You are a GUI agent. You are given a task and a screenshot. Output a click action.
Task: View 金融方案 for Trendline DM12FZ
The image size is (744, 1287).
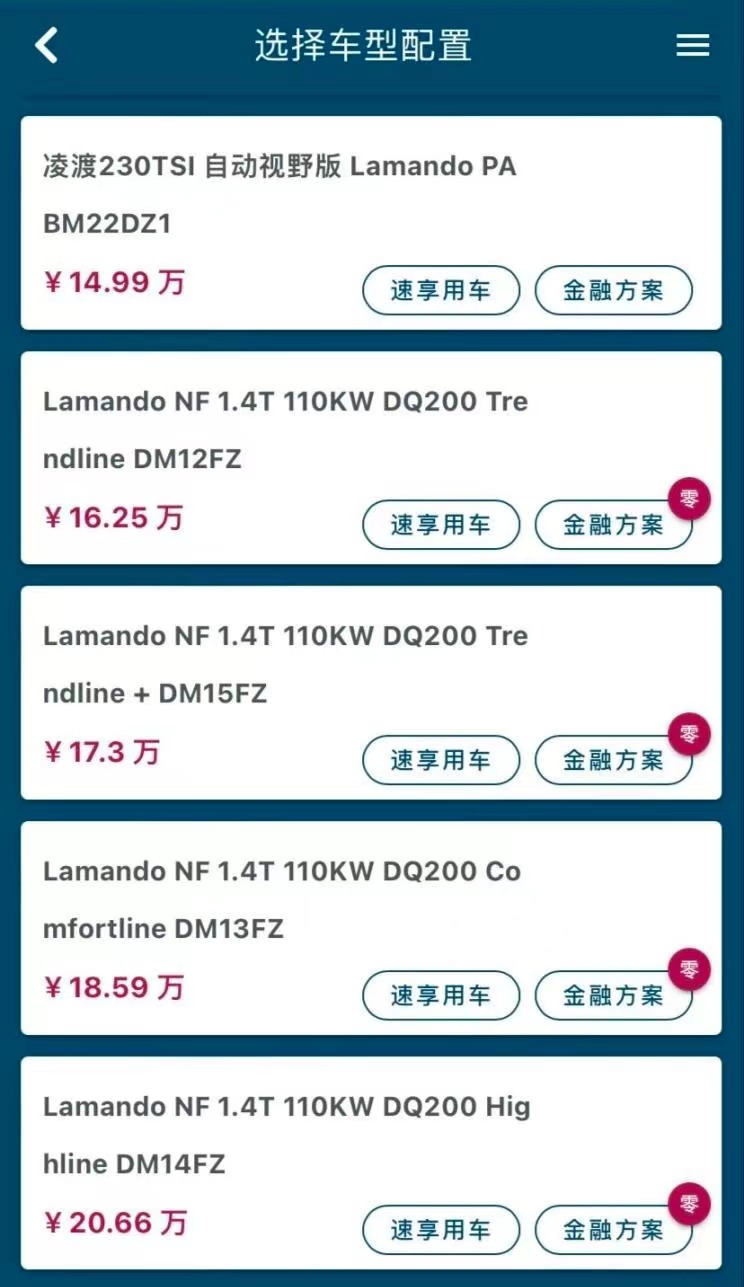tap(613, 525)
